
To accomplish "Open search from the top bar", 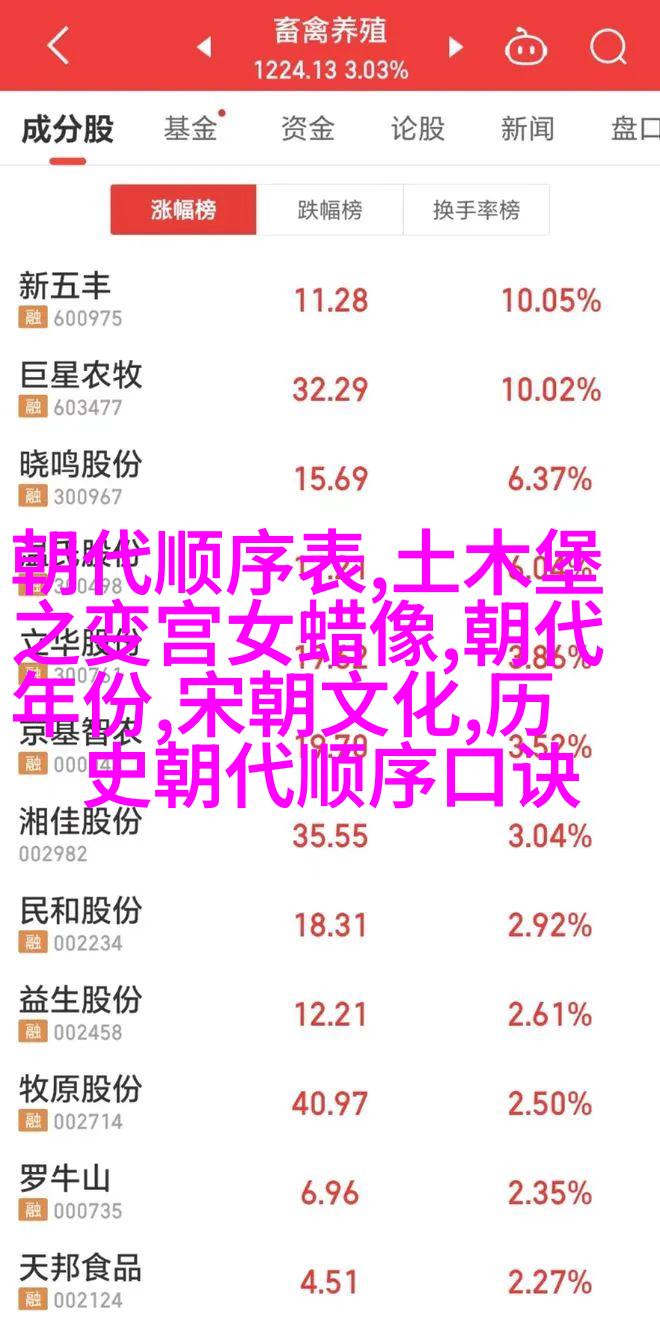I will (x=607, y=46).
